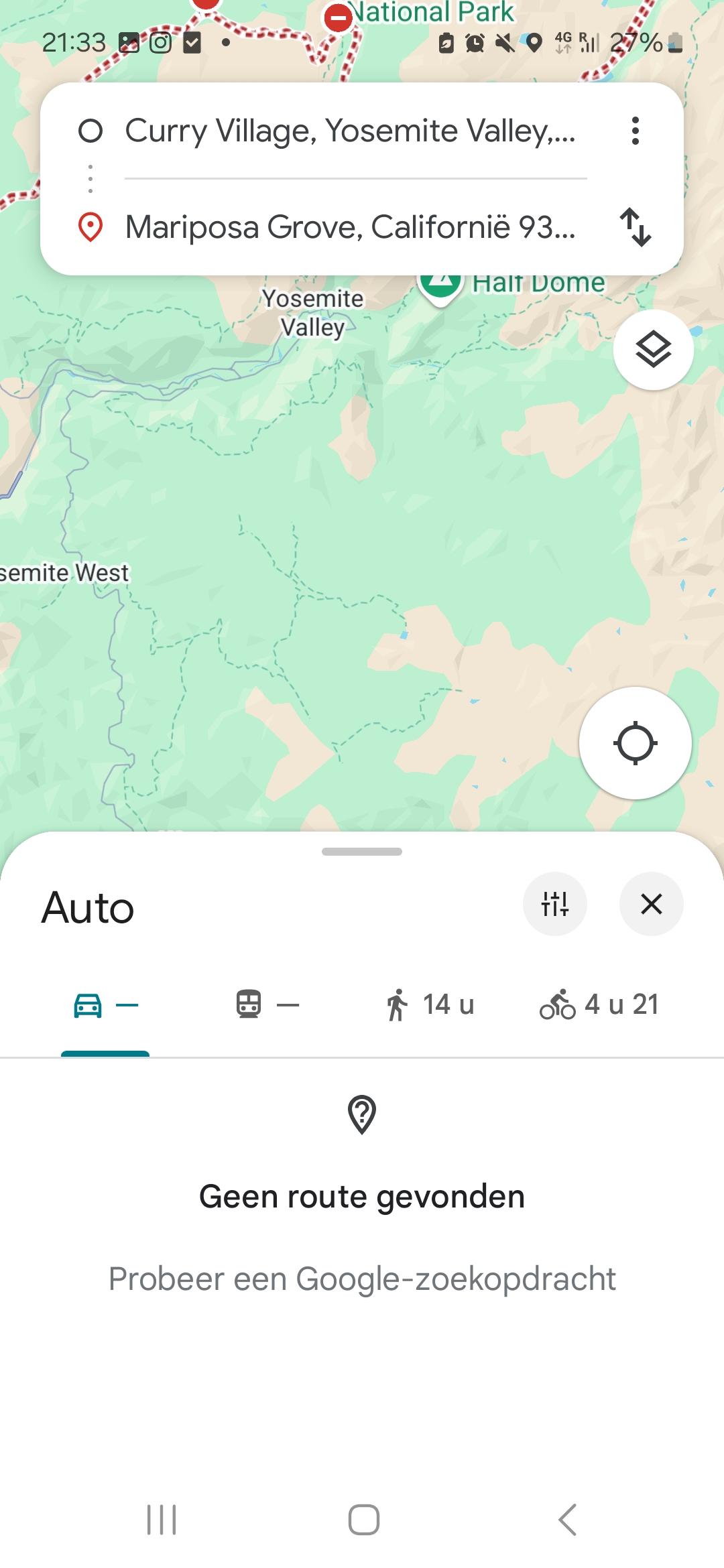Open route options filter

pos(555,904)
